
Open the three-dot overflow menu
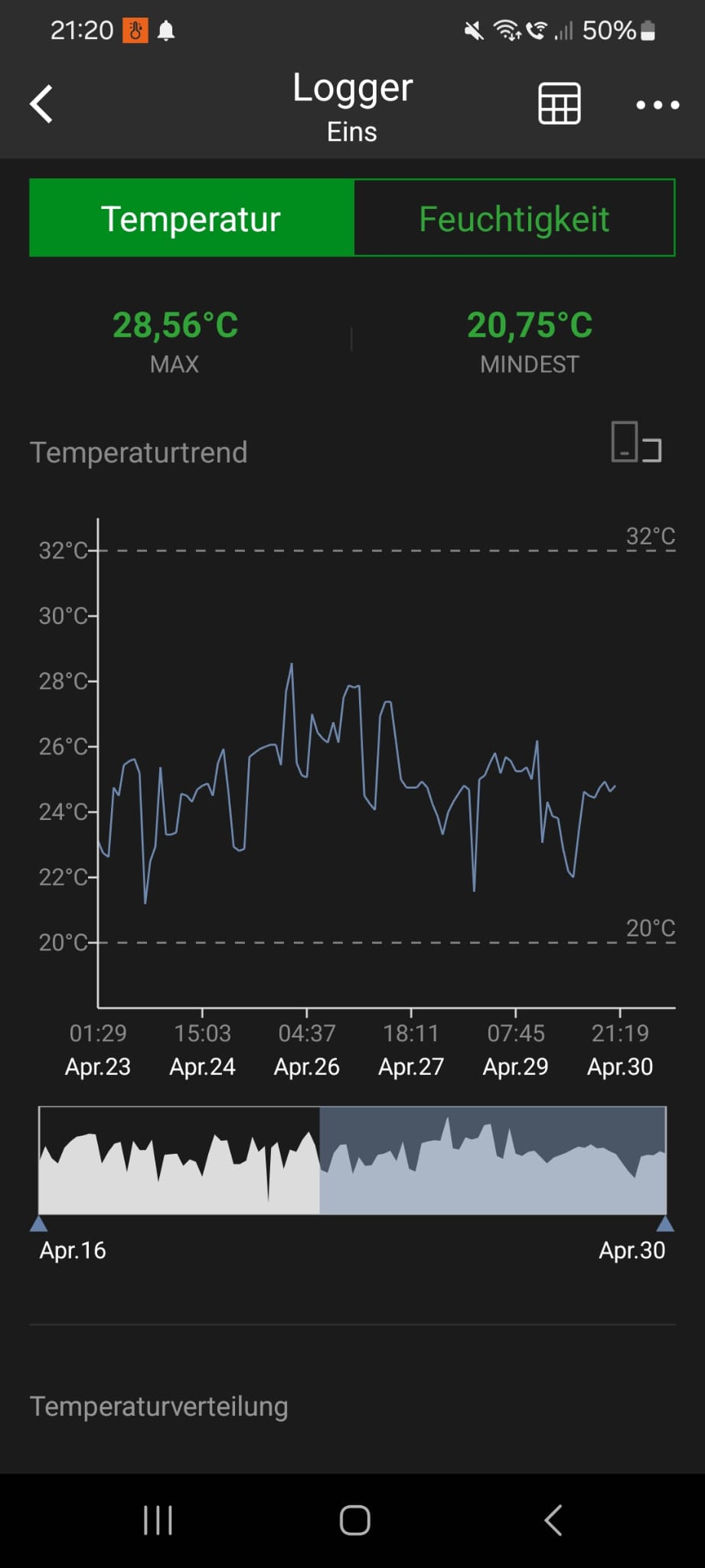[x=658, y=105]
